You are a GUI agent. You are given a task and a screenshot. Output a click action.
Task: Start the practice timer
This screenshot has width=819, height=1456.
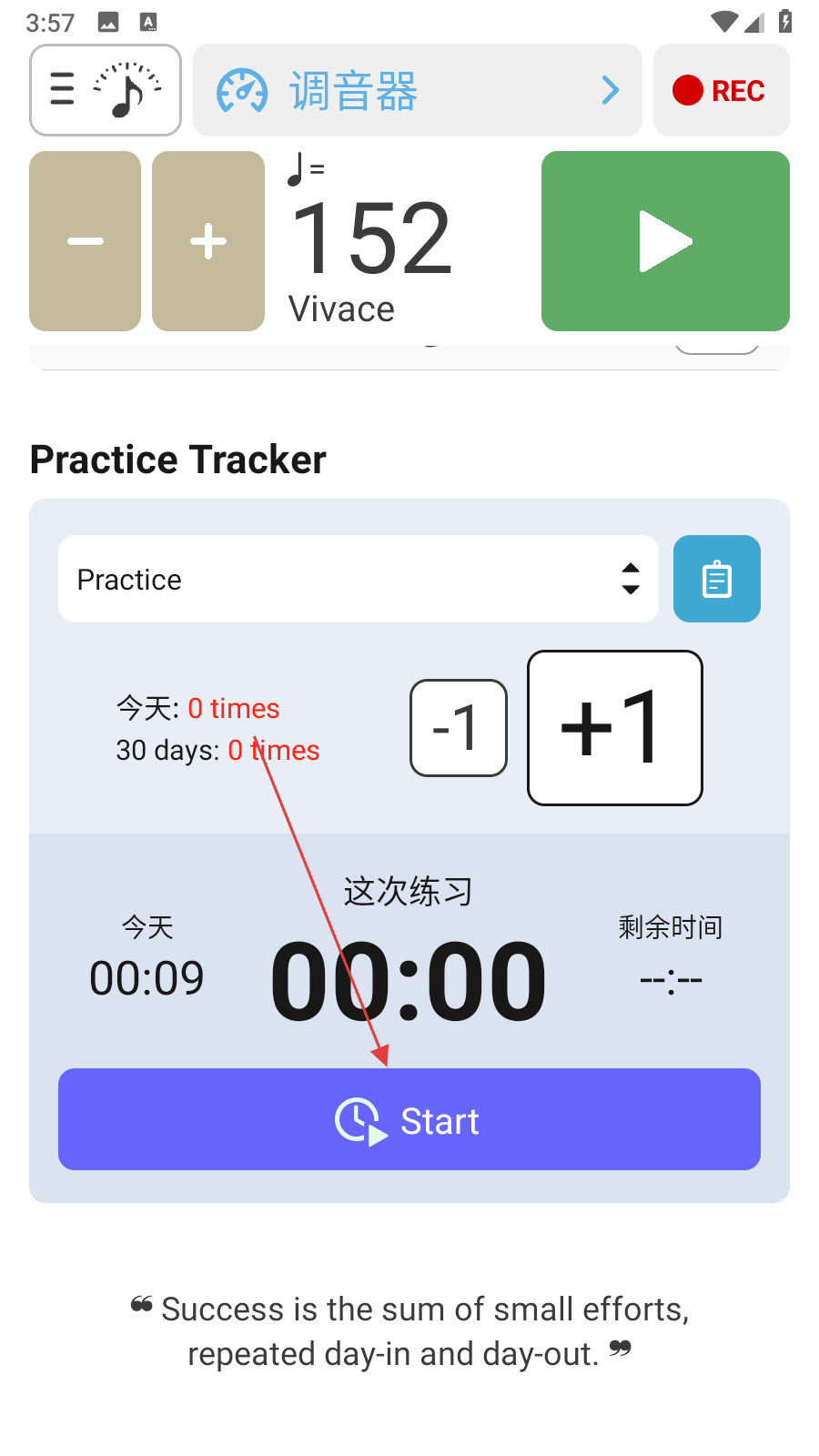(409, 1119)
